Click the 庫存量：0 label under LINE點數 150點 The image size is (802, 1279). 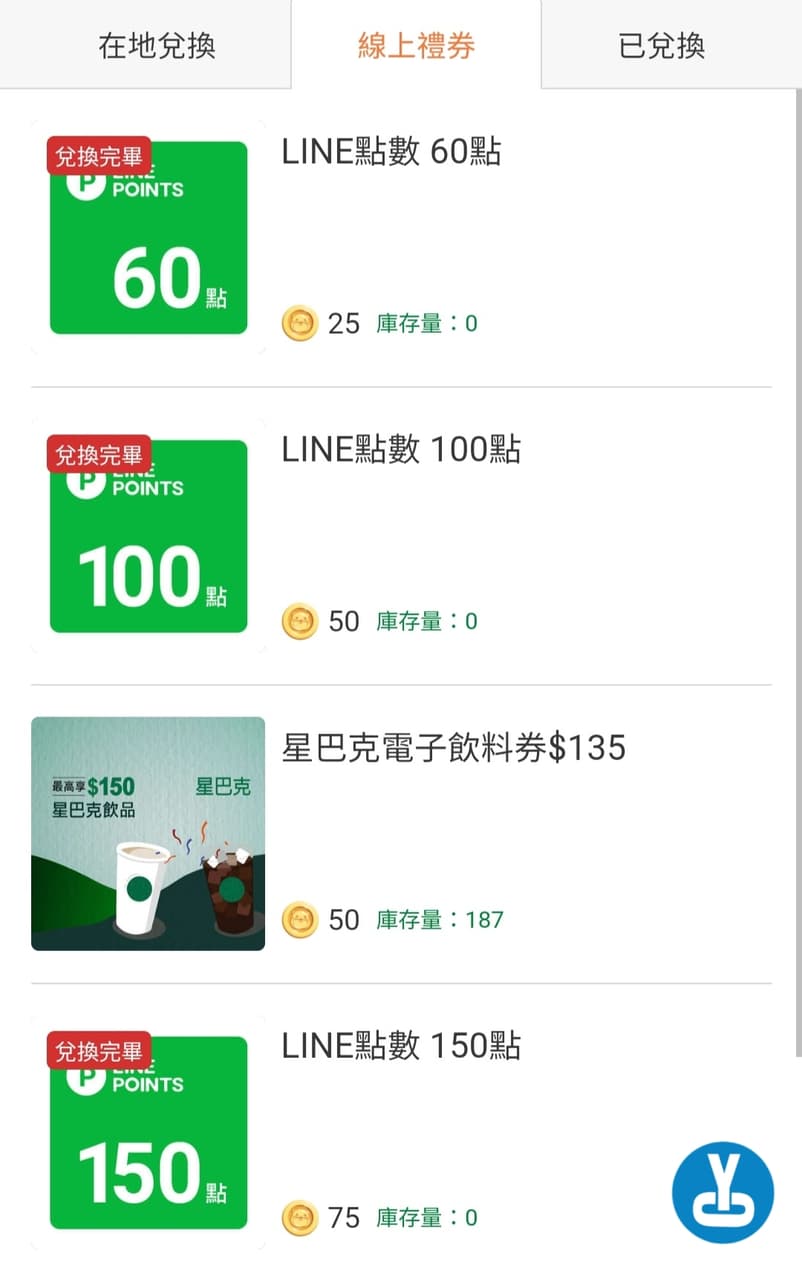pyautogui.click(x=428, y=1218)
